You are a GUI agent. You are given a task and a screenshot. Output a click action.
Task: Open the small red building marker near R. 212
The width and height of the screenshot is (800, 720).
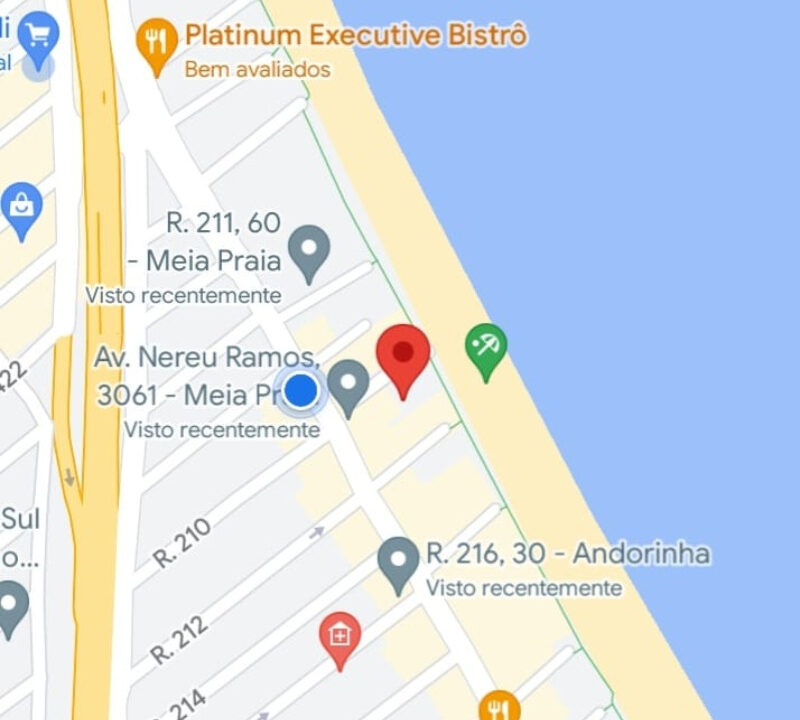pyautogui.click(x=340, y=635)
